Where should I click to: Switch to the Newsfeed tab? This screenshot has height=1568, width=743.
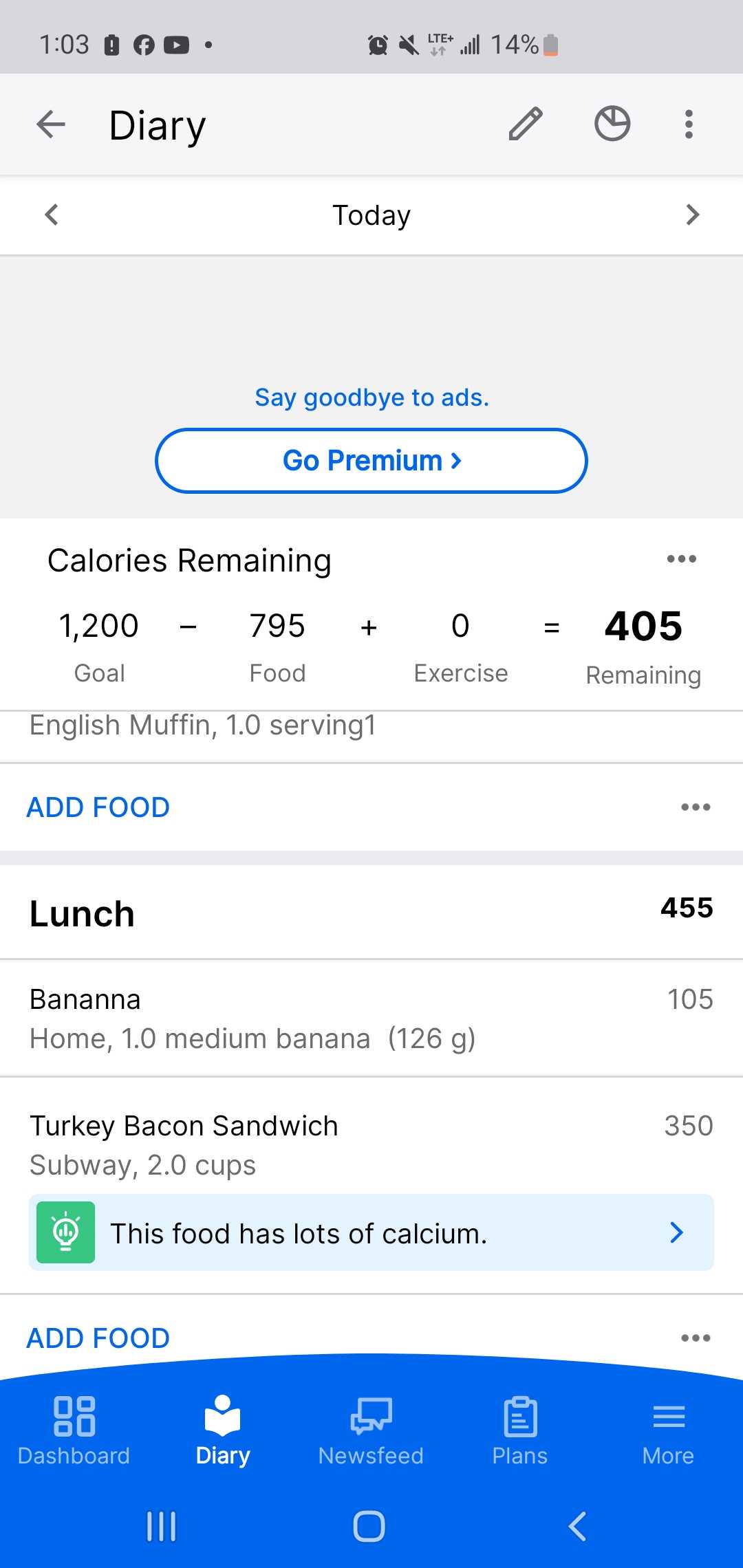(x=371, y=1430)
